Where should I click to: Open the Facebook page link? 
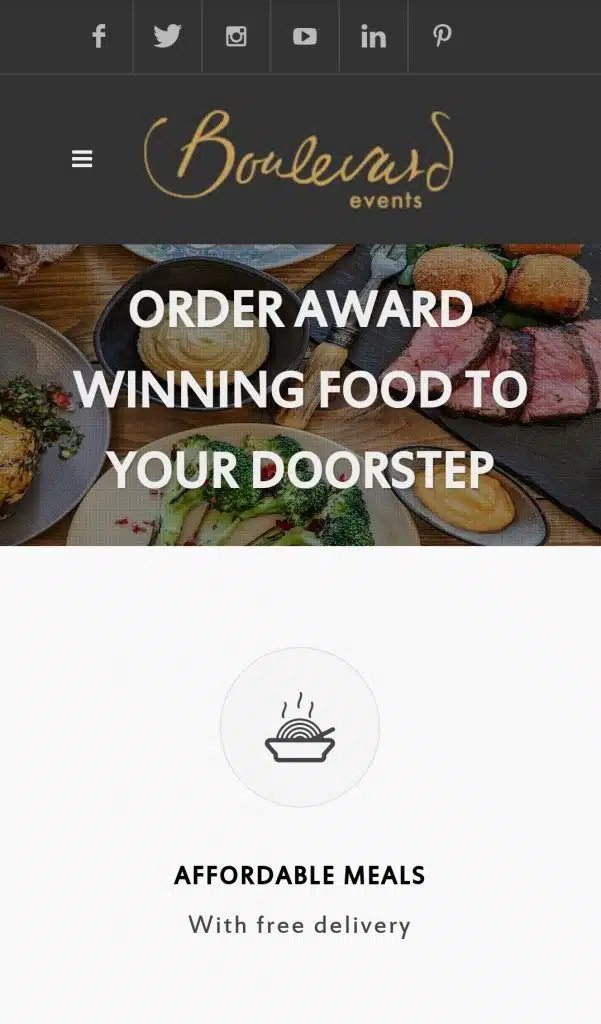point(99,37)
